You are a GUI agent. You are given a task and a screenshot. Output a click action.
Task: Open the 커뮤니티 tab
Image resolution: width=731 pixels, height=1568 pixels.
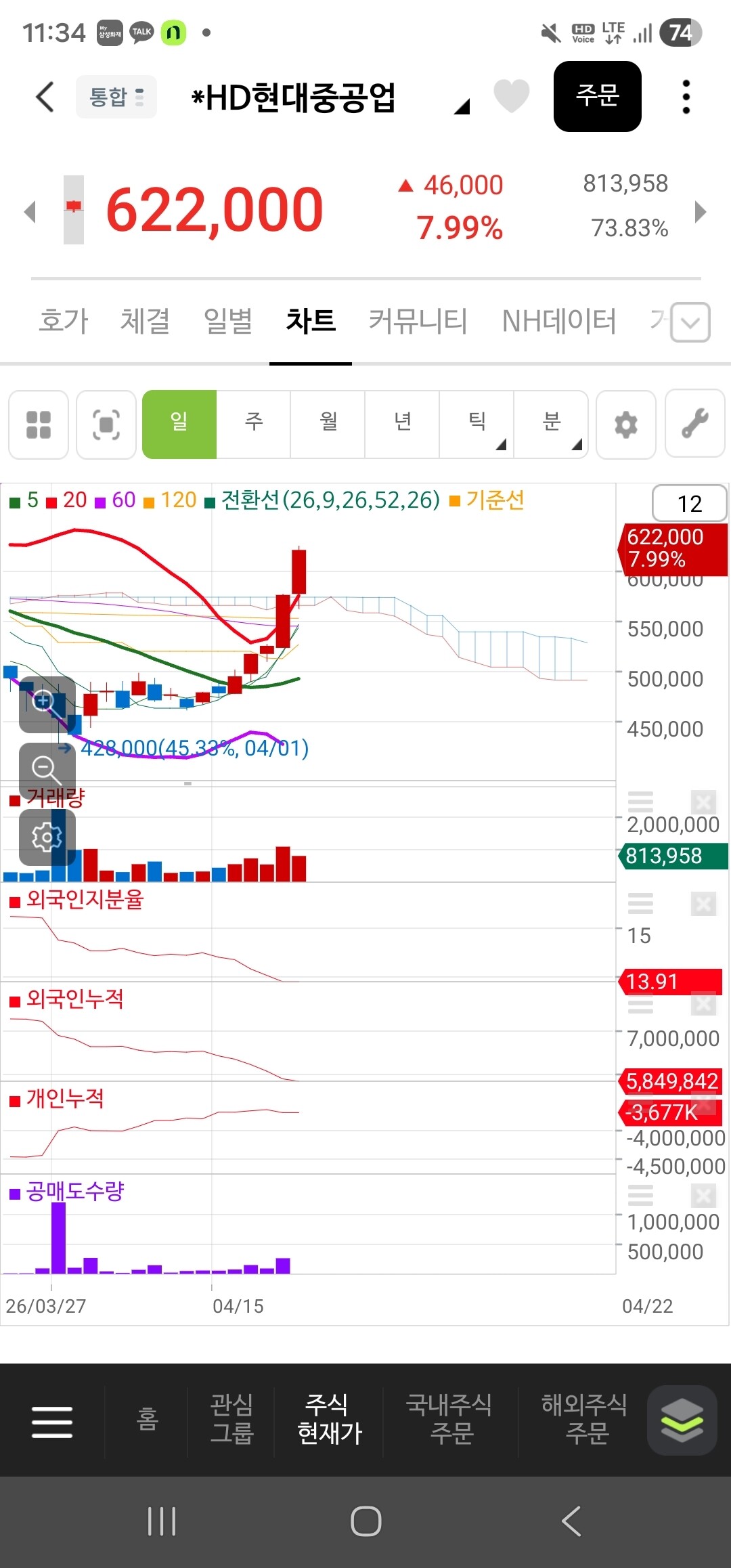pos(418,321)
